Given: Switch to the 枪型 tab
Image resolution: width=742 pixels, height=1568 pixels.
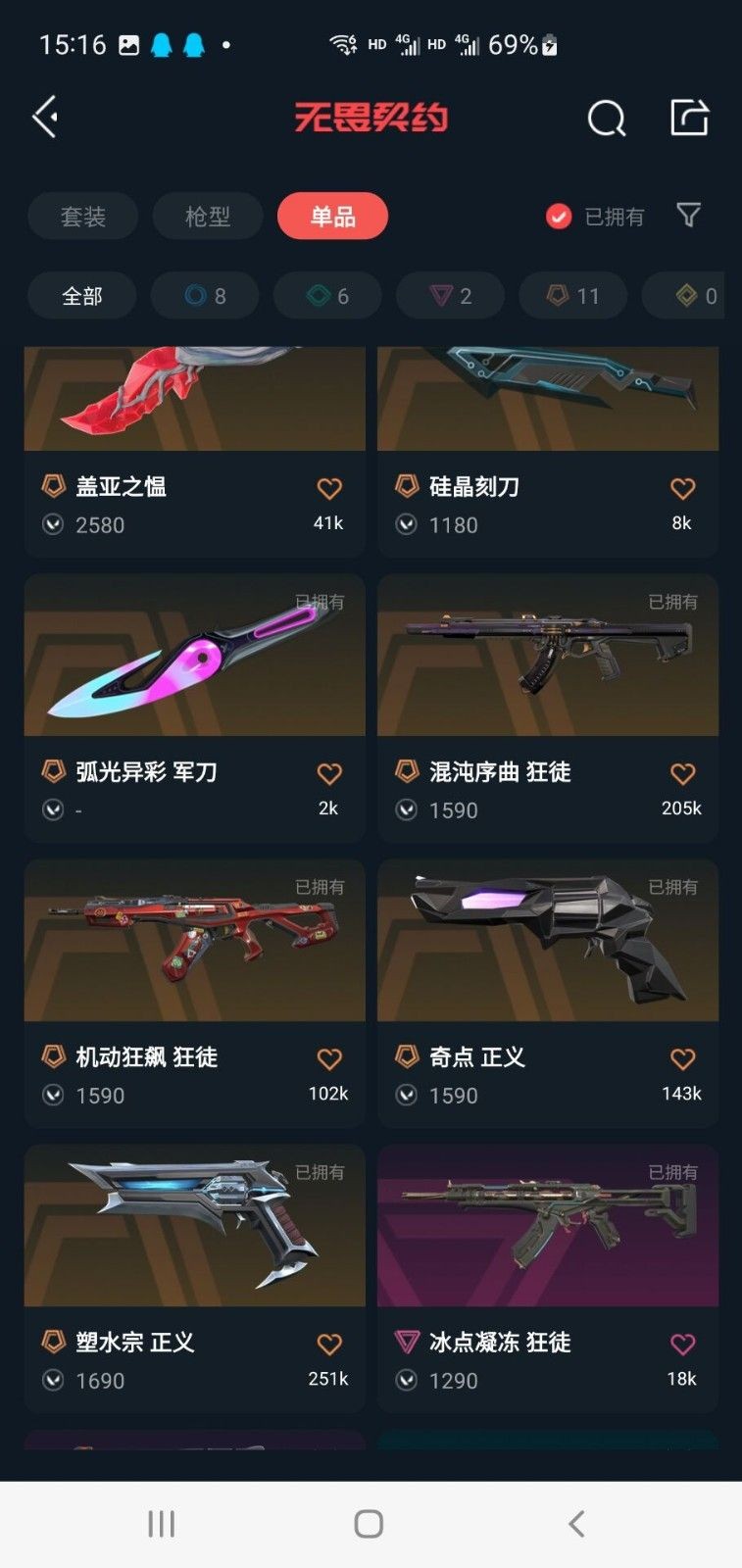Looking at the screenshot, I should point(208,217).
